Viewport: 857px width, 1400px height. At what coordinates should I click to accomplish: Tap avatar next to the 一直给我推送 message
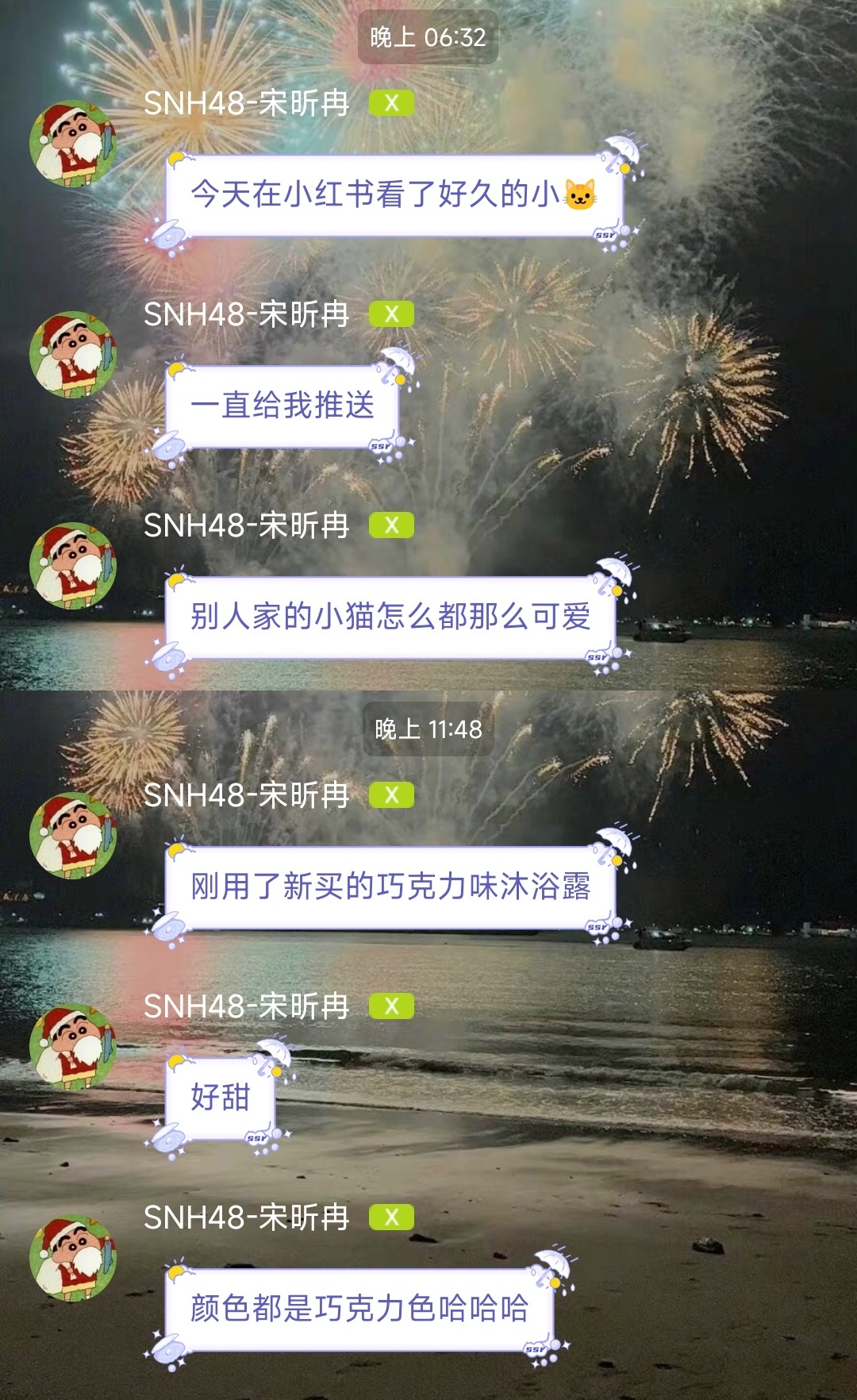pyautogui.click(x=73, y=355)
